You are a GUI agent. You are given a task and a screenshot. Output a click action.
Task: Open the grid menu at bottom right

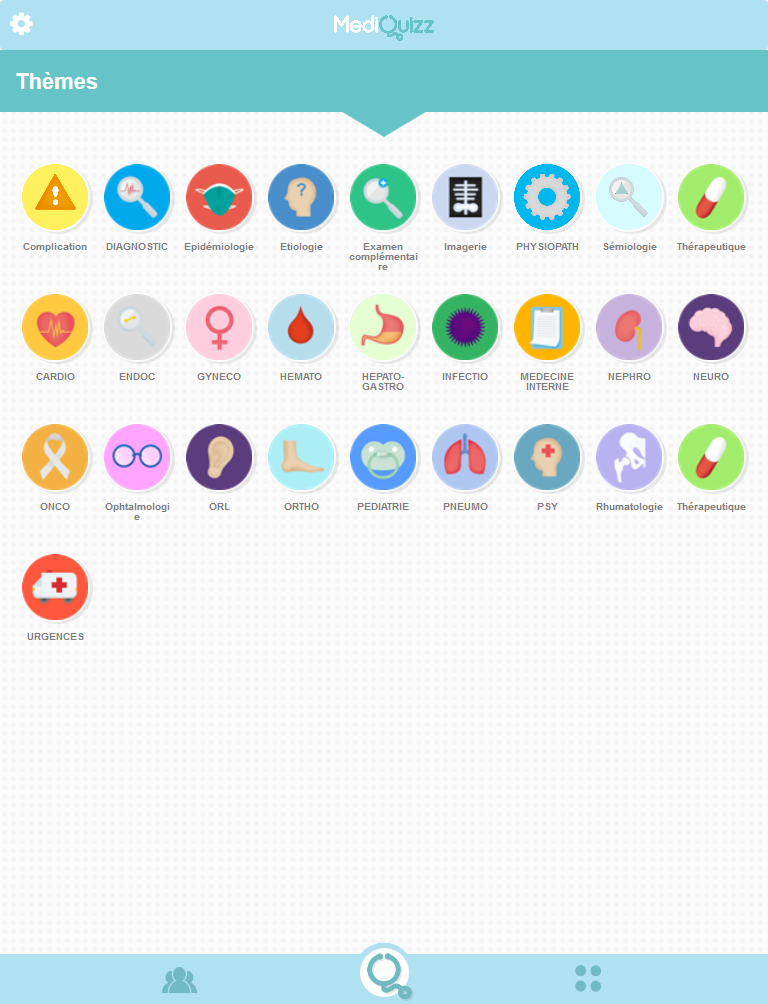(589, 981)
